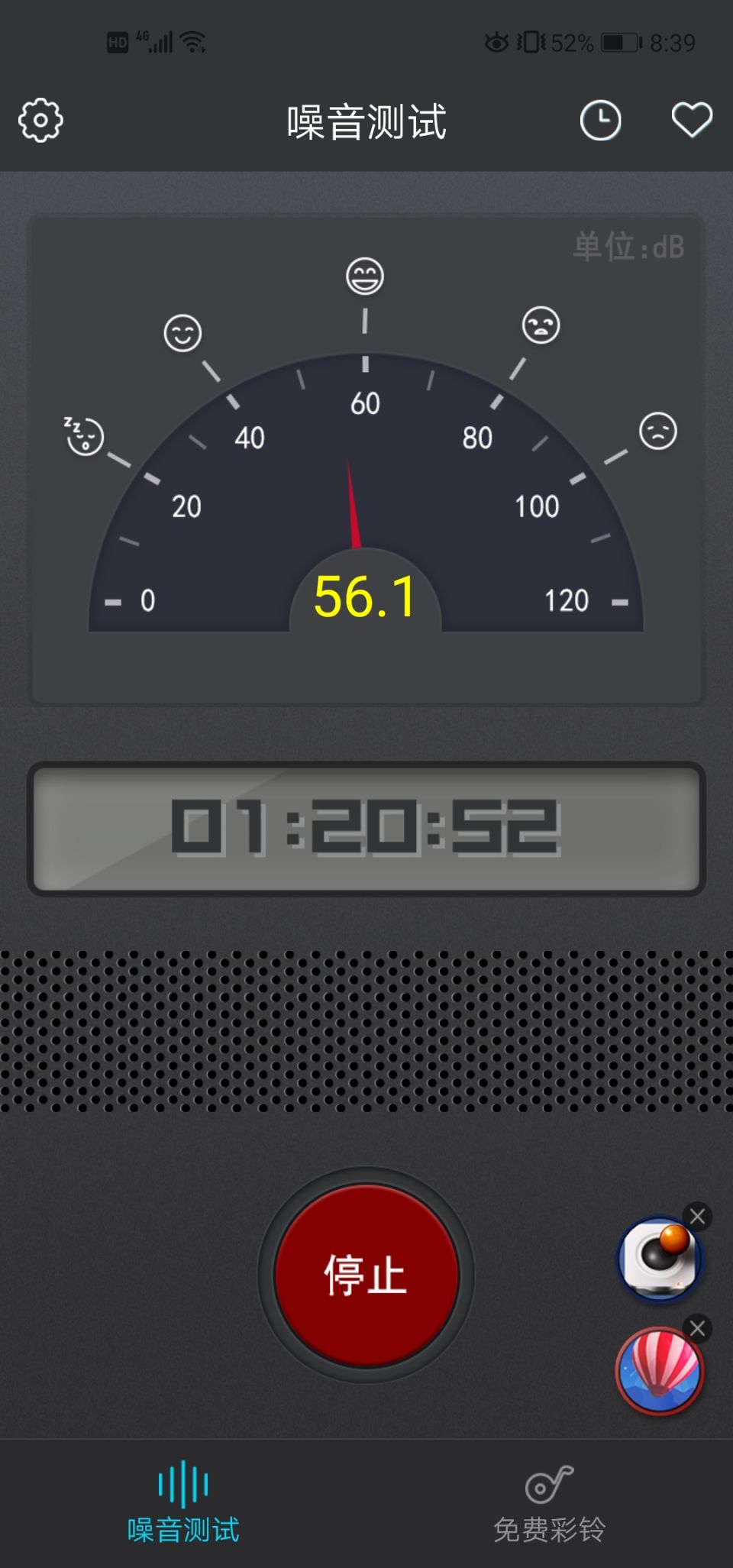This screenshot has height=1568, width=733.
Task: Open the settings gear
Action: click(x=40, y=120)
